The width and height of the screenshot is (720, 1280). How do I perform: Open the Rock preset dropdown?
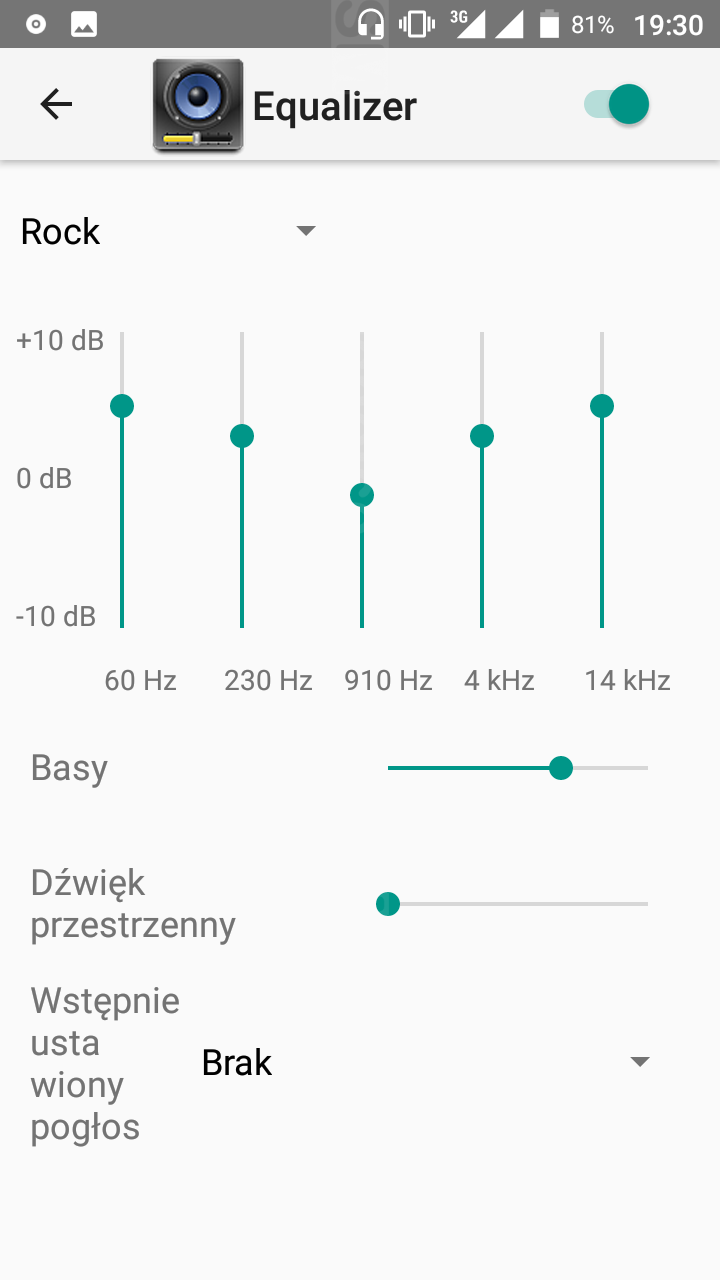point(168,232)
